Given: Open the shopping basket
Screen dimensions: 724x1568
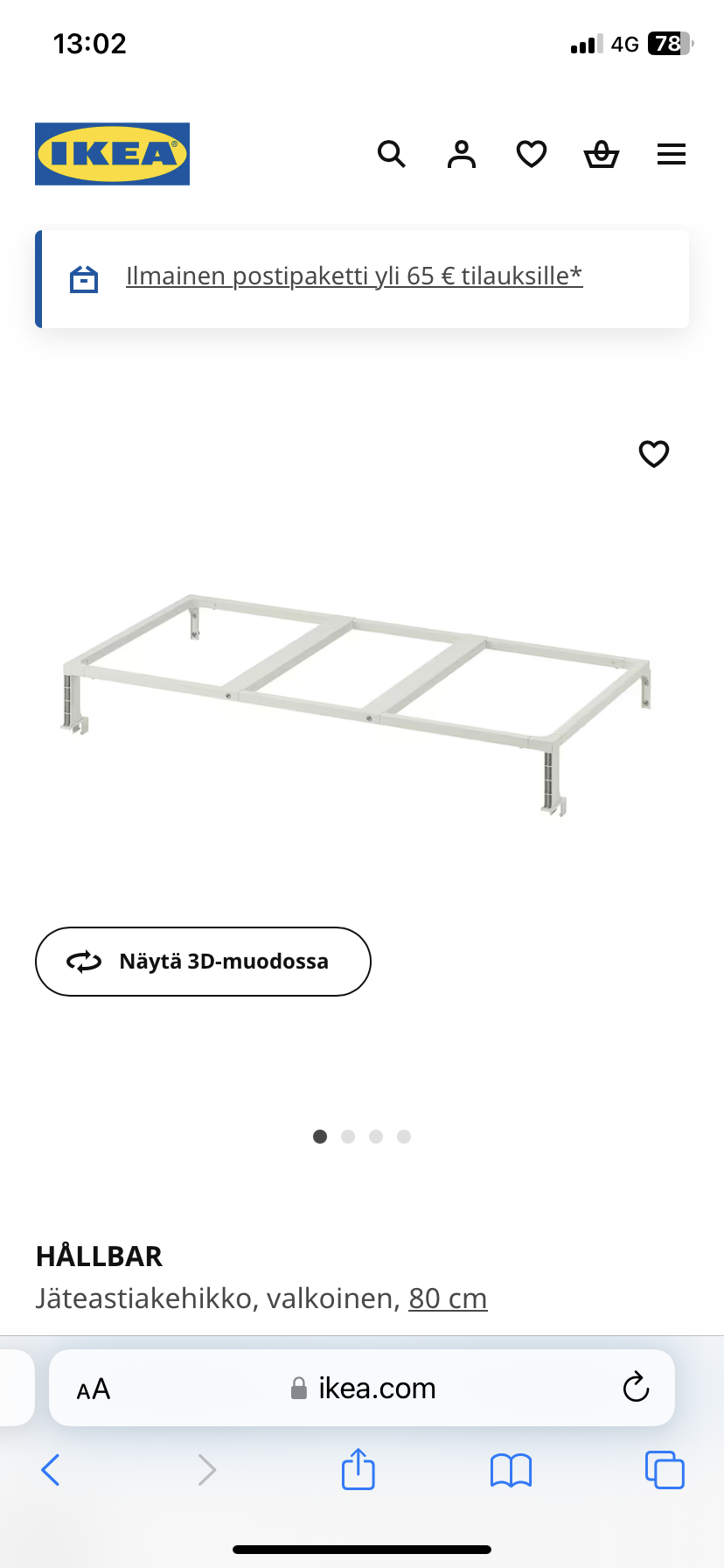Looking at the screenshot, I should [602, 155].
